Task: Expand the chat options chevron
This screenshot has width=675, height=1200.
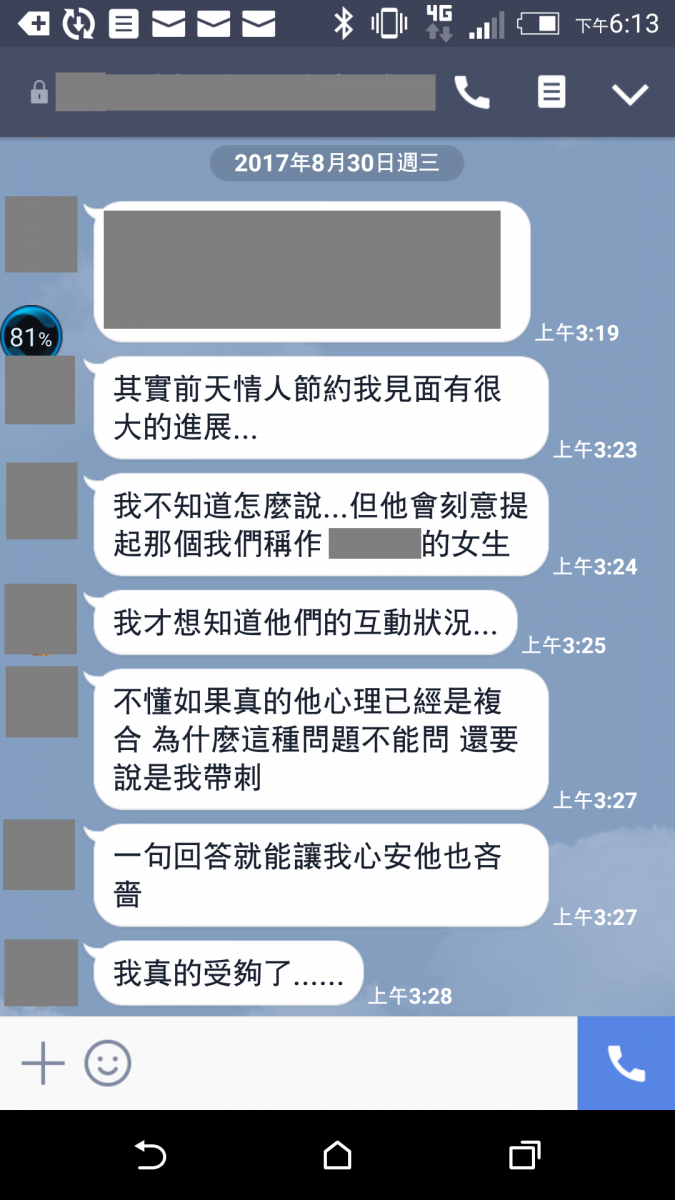Action: pos(630,94)
